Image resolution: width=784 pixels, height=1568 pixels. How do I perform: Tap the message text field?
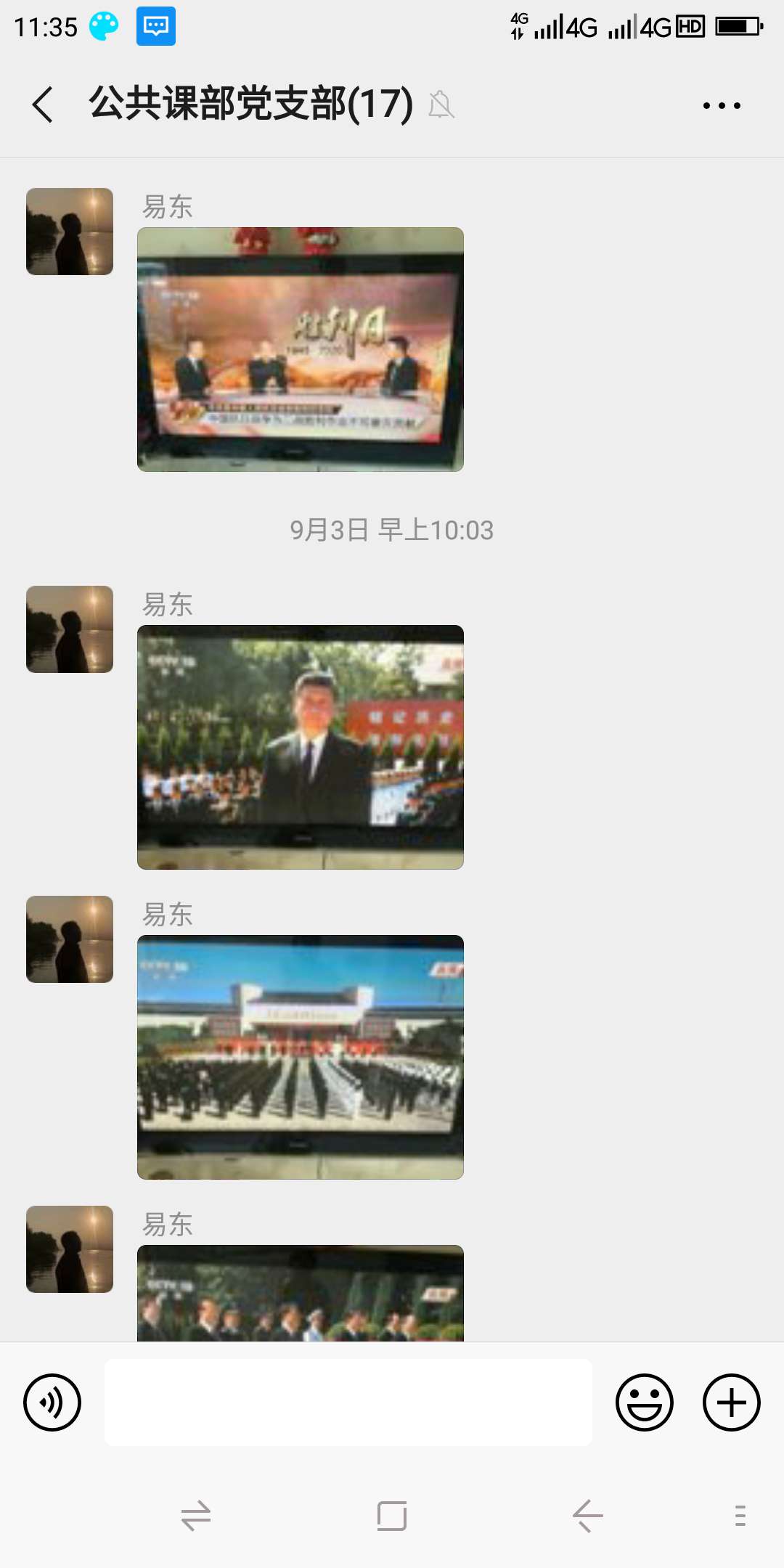pyautogui.click(x=348, y=1402)
